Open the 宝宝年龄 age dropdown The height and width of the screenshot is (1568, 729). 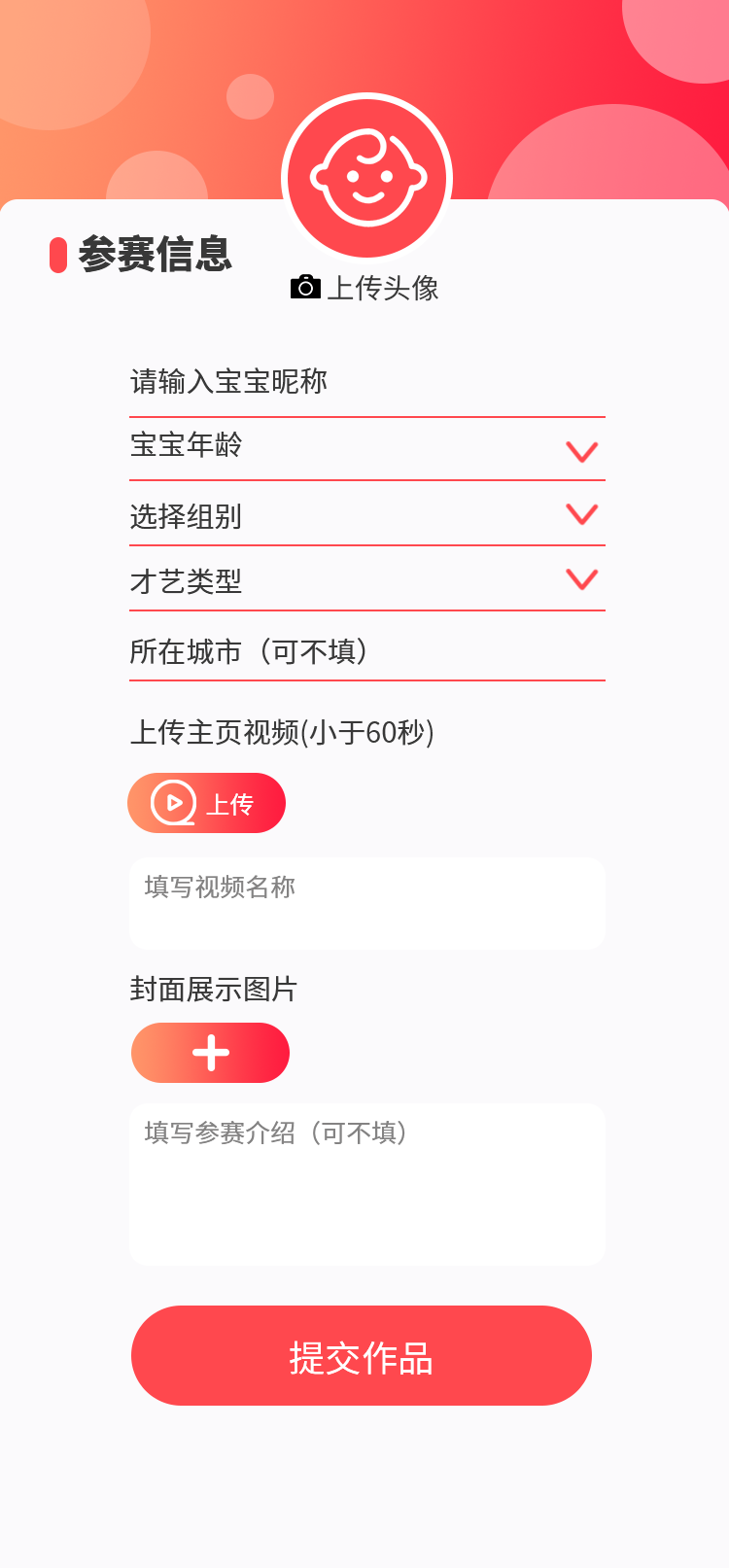[366, 447]
